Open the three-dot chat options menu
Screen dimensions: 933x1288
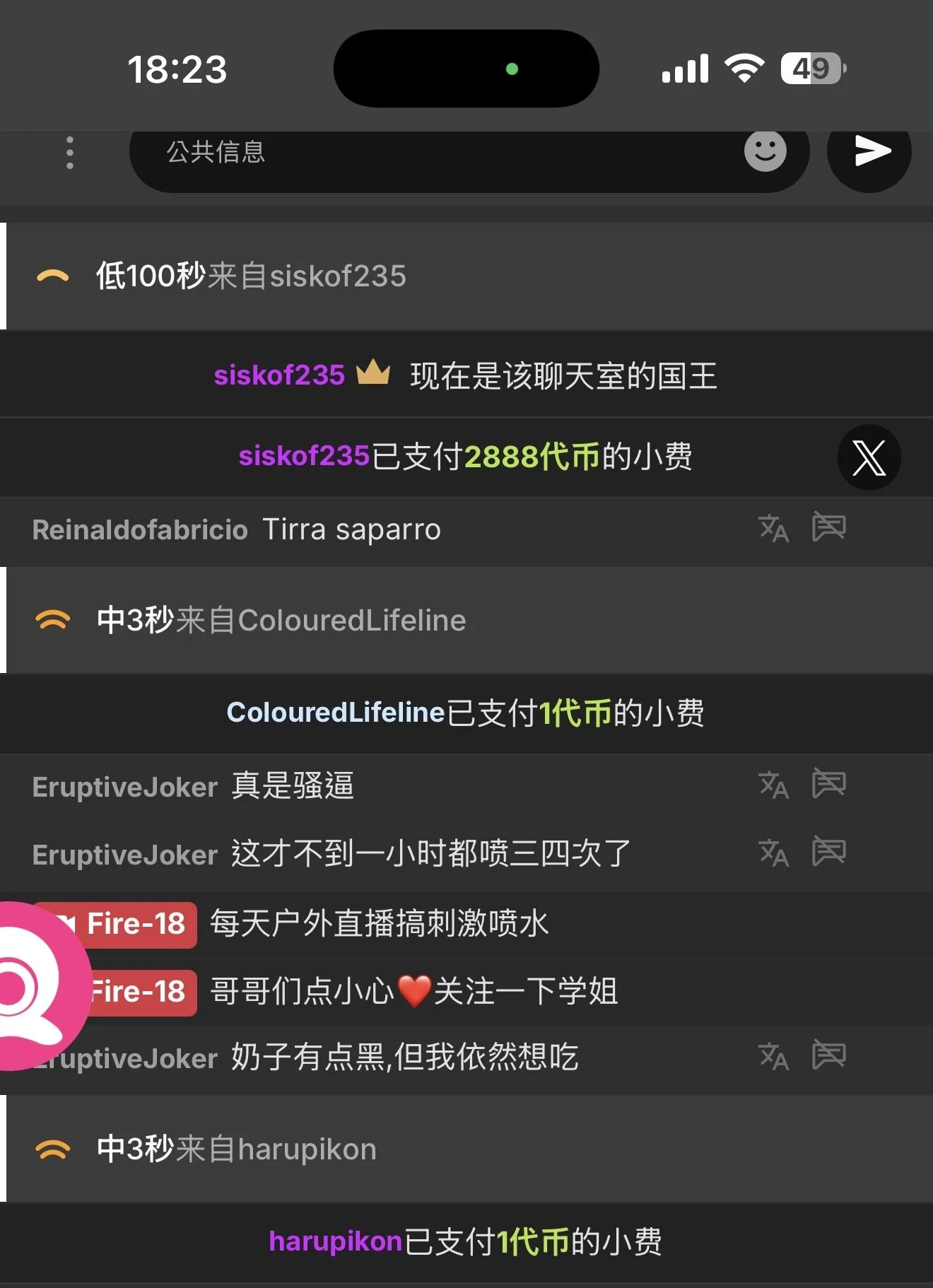click(x=69, y=152)
